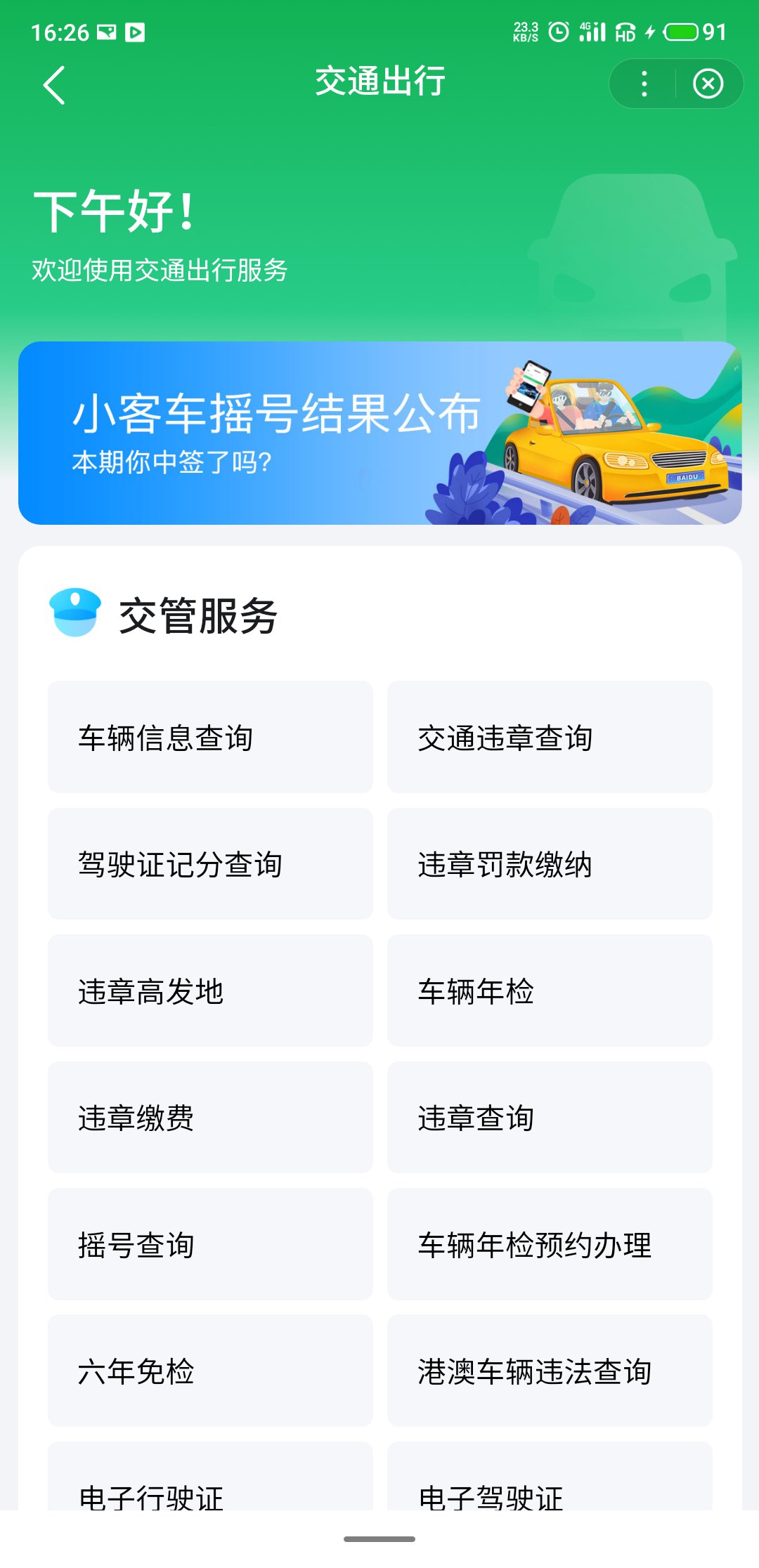Open 车辆信息查询
759x1568 pixels.
[210, 737]
